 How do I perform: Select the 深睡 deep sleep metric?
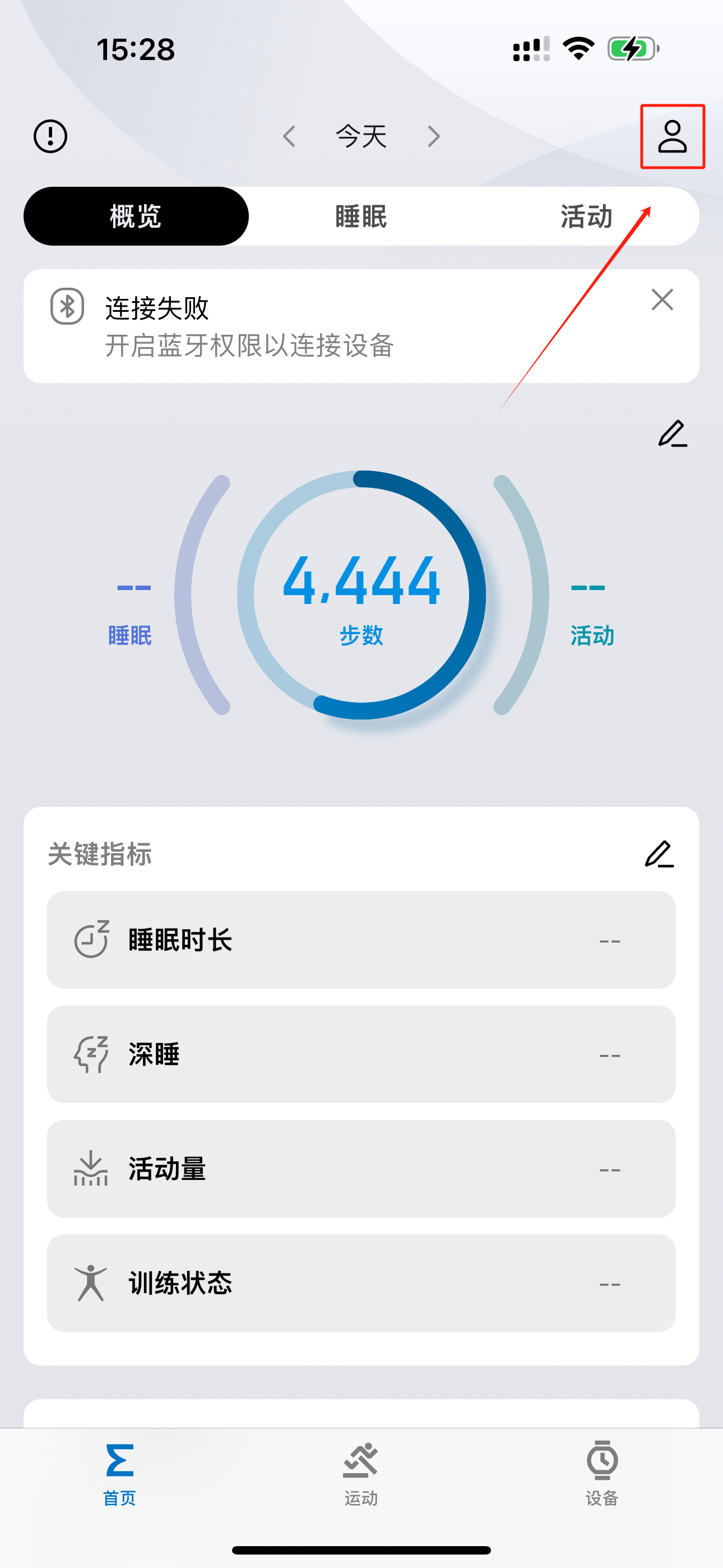(x=361, y=1054)
